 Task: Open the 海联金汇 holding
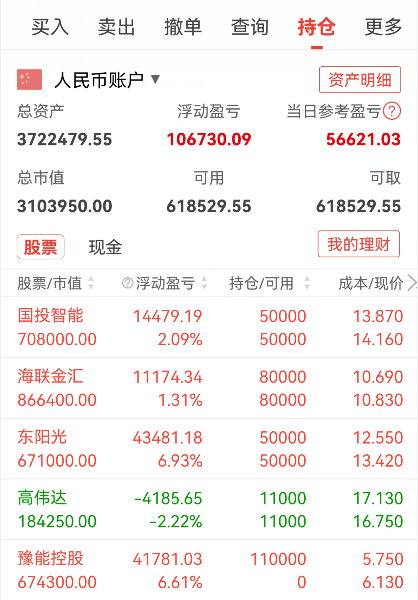point(209,388)
